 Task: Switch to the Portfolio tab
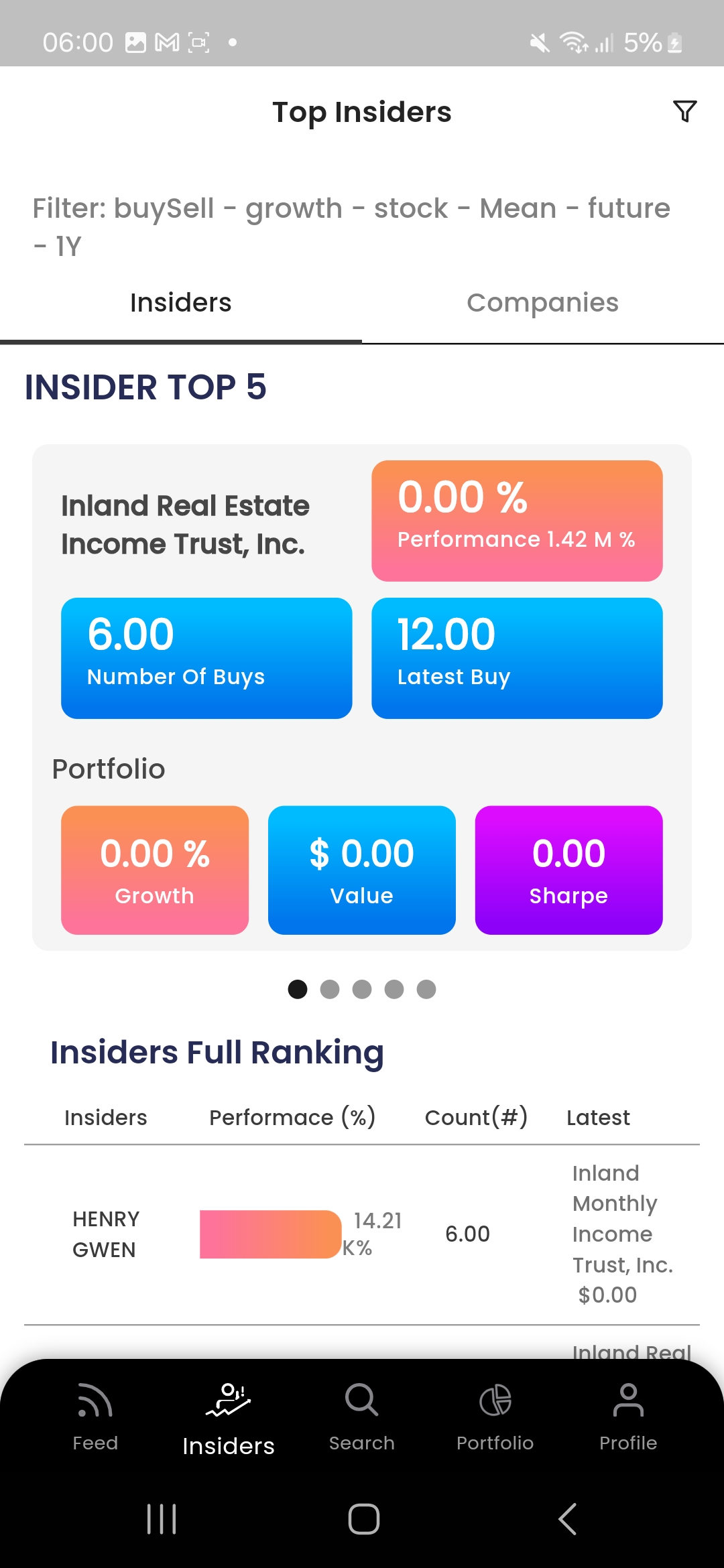495,1417
